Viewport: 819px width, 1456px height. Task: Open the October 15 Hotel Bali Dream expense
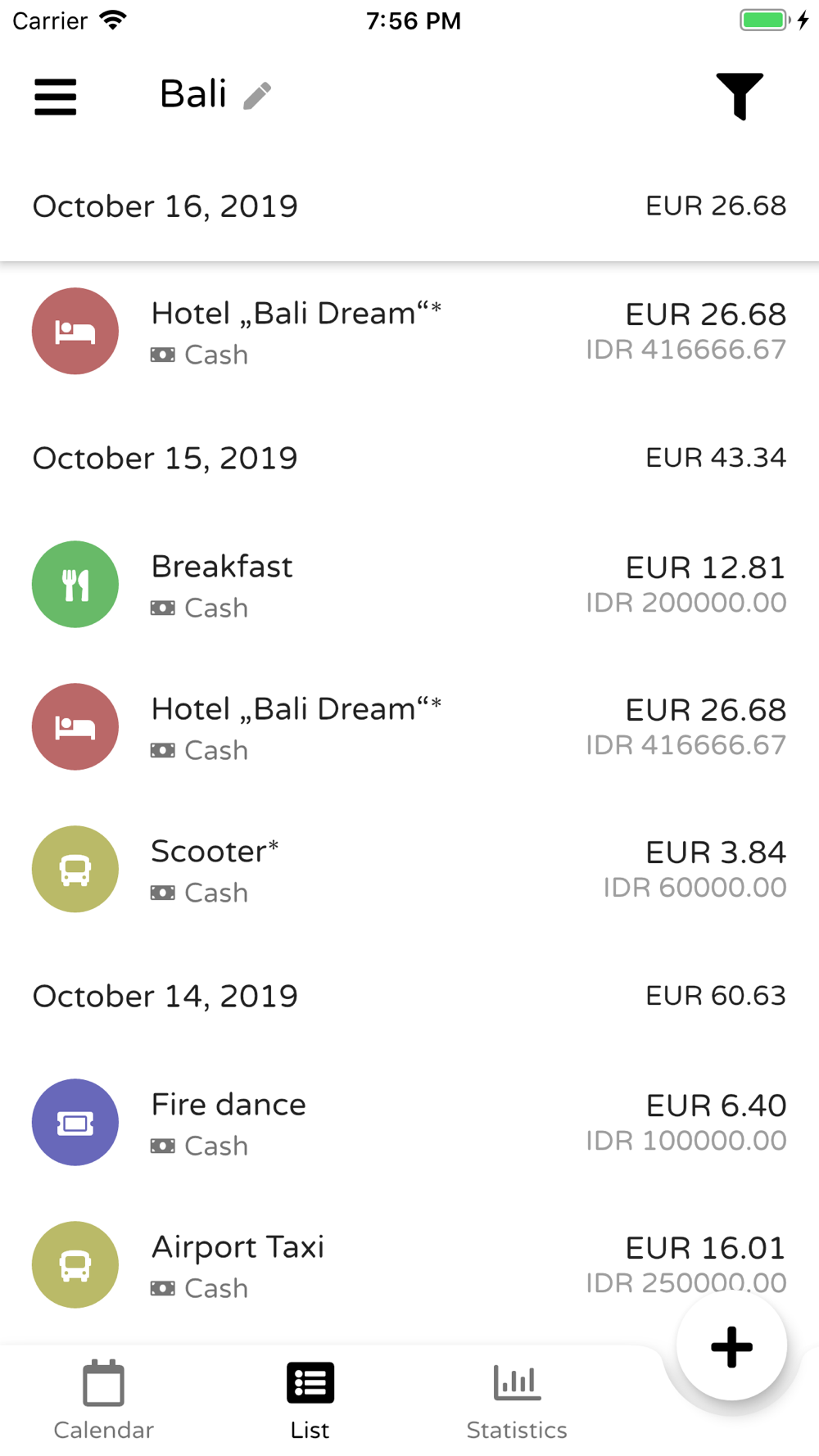(409, 726)
